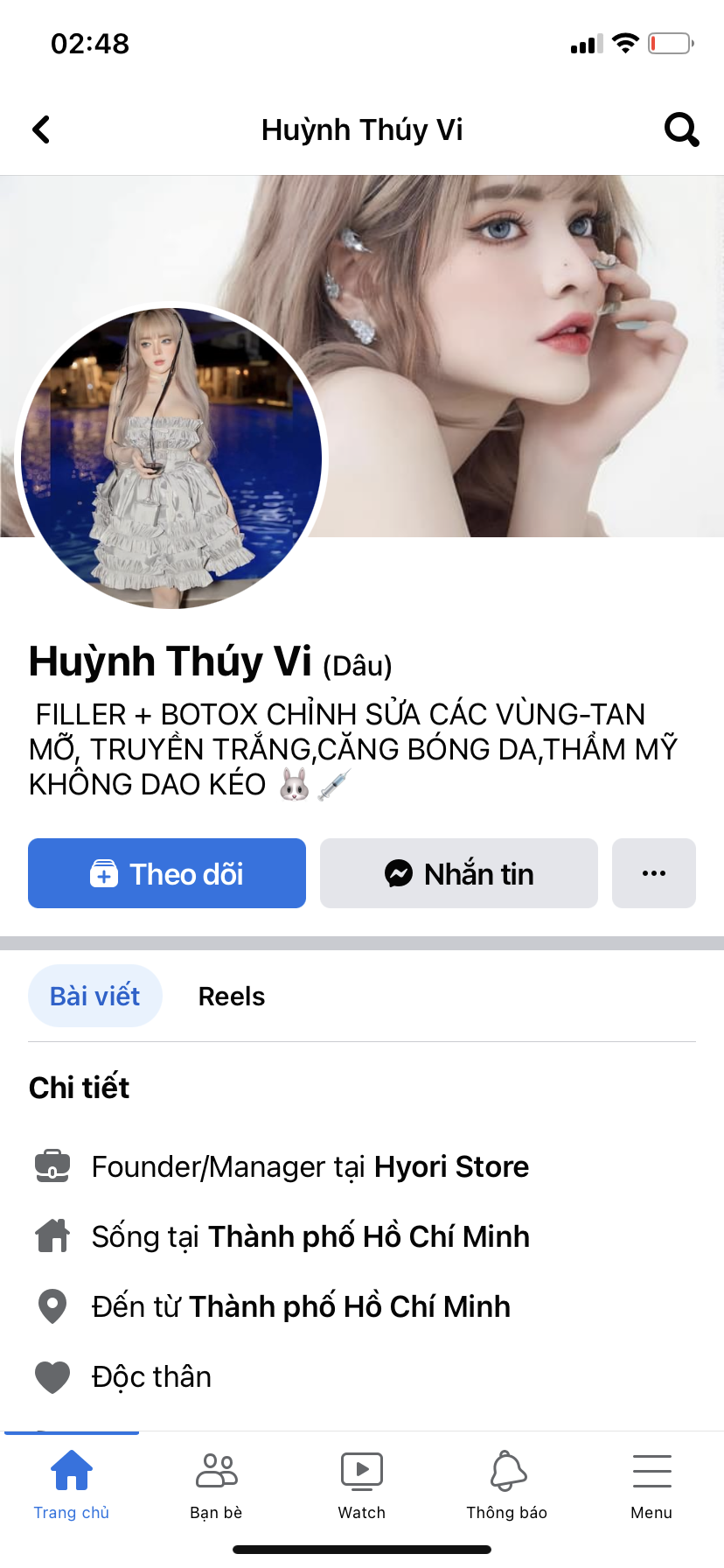View the round profile picture
Image resolution: width=724 pixels, height=1568 pixels.
(171, 457)
